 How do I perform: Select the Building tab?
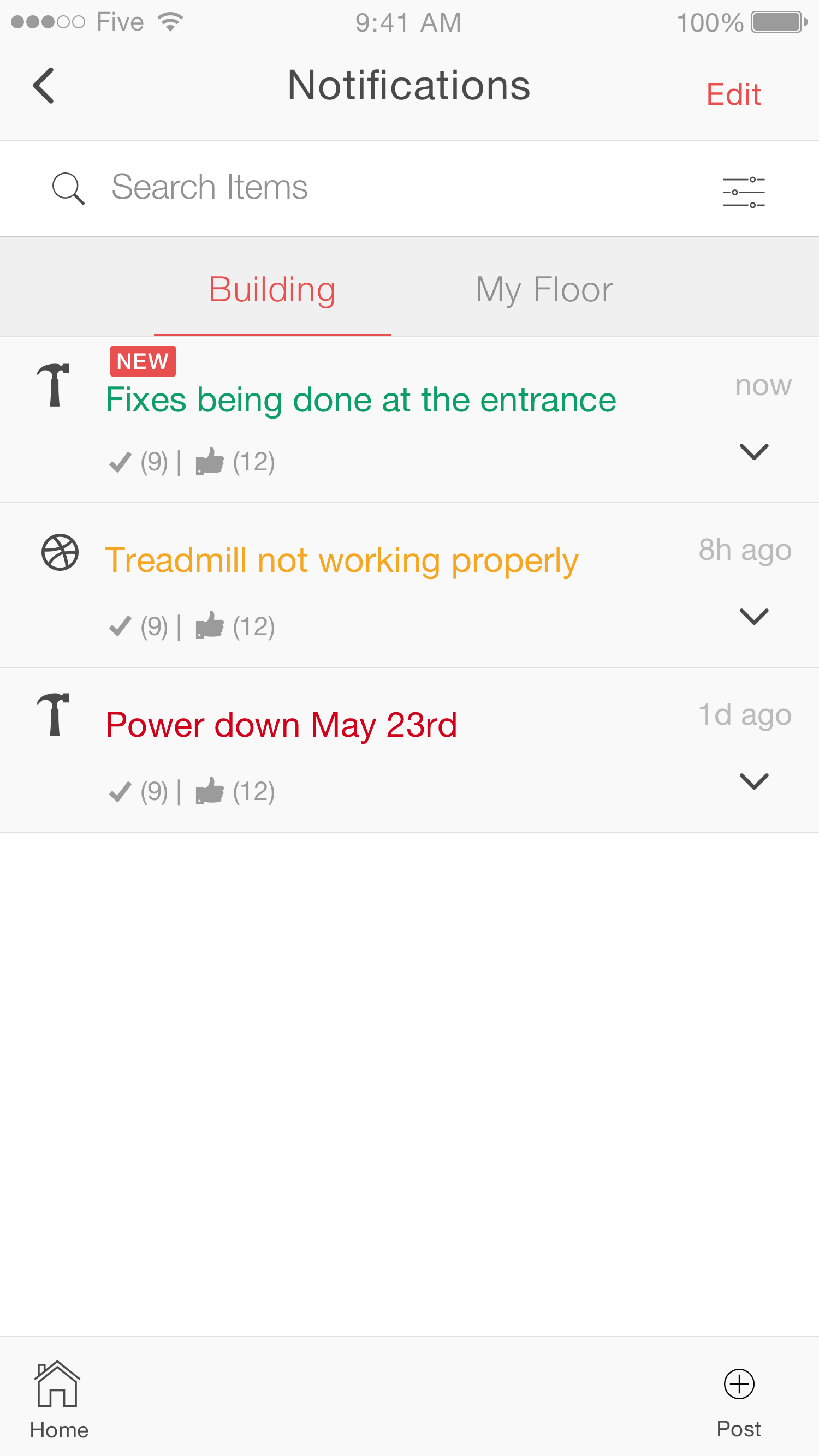pyautogui.click(x=272, y=289)
